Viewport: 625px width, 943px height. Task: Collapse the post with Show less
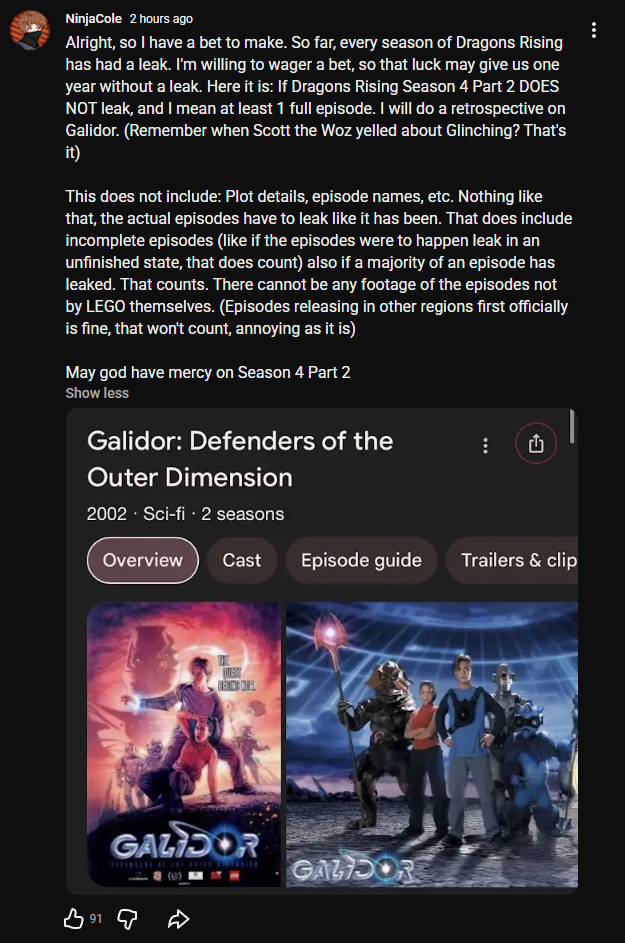coord(97,393)
